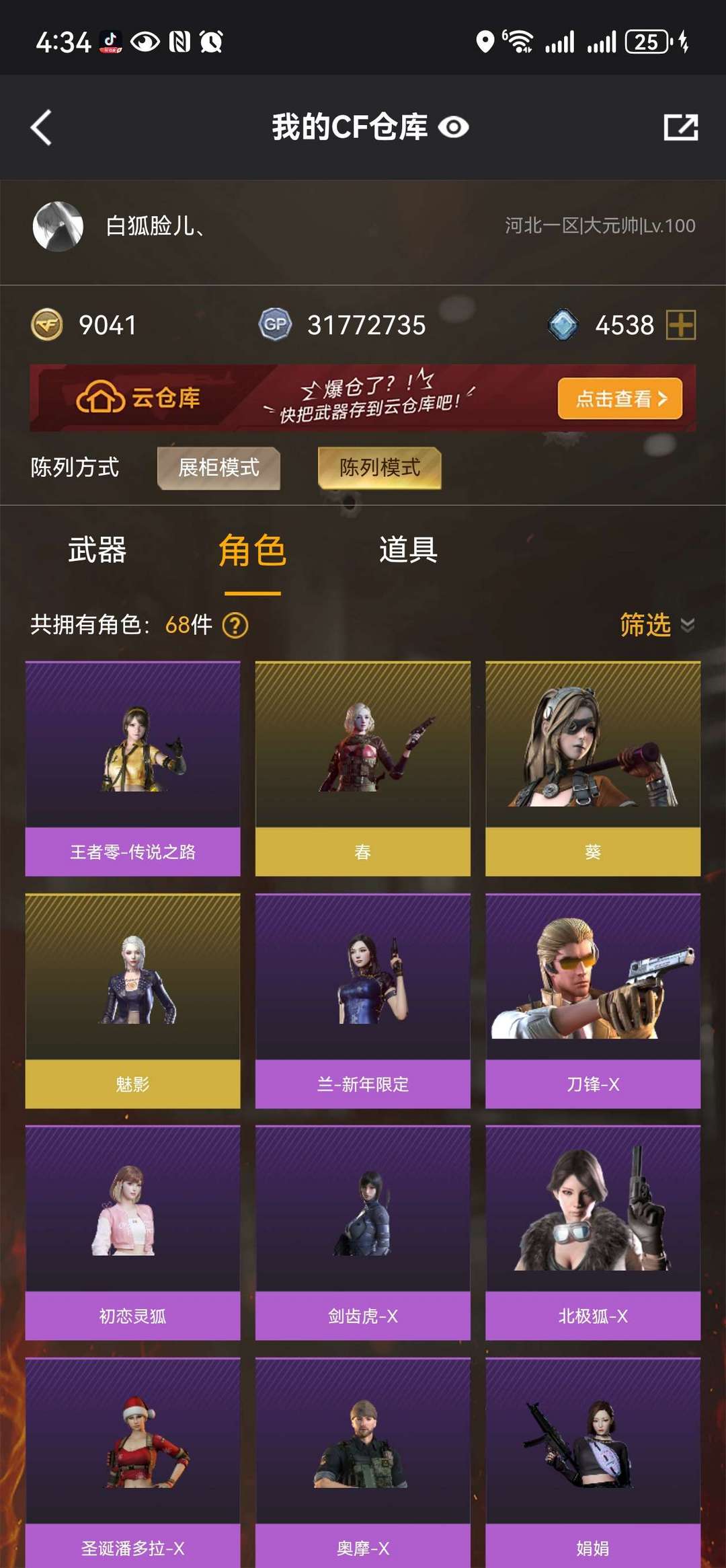Tap 点击查看 on the 云仓库 banner
The height and width of the screenshot is (1568, 726).
pos(620,399)
